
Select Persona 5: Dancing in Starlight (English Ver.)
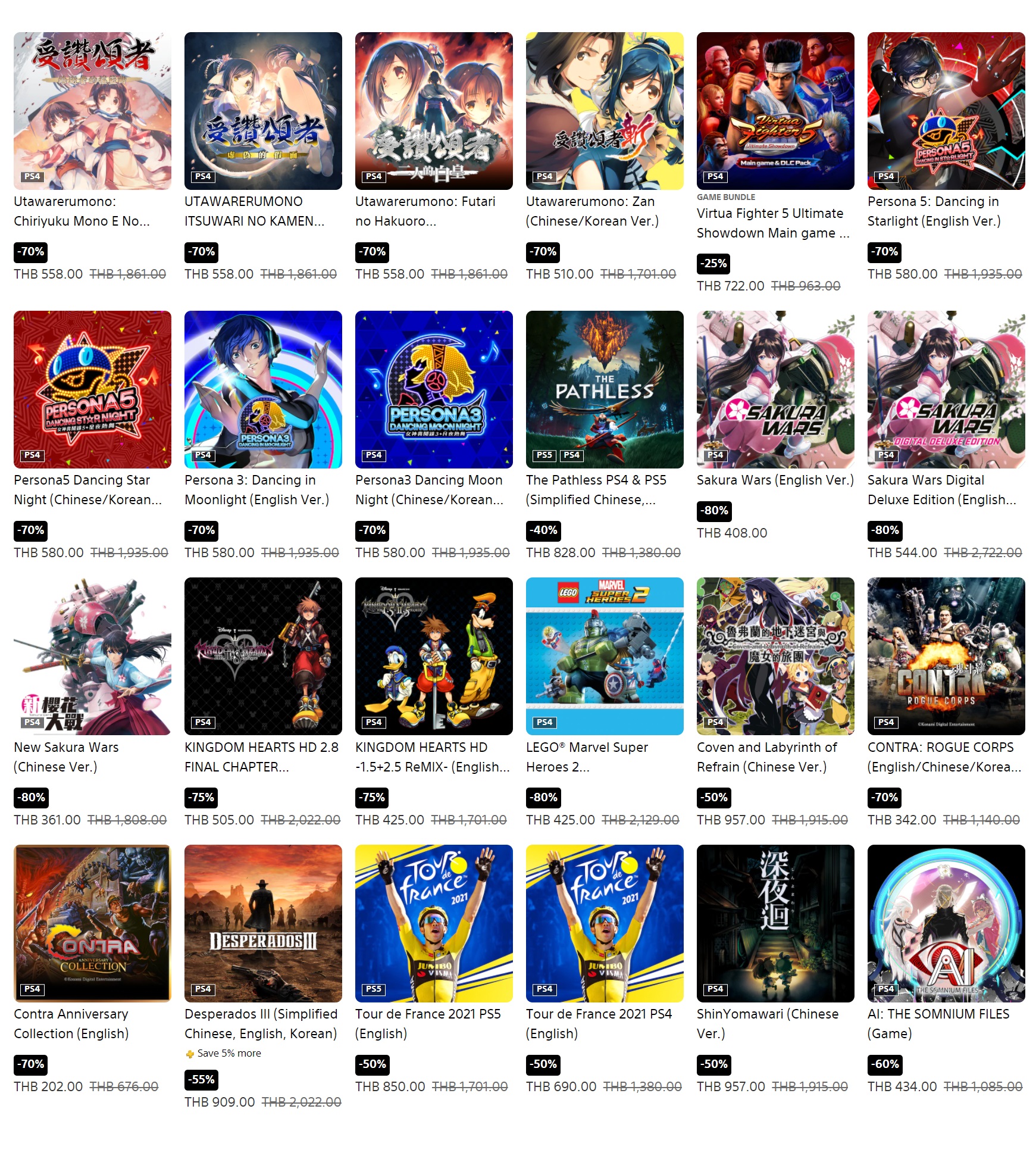point(946,111)
